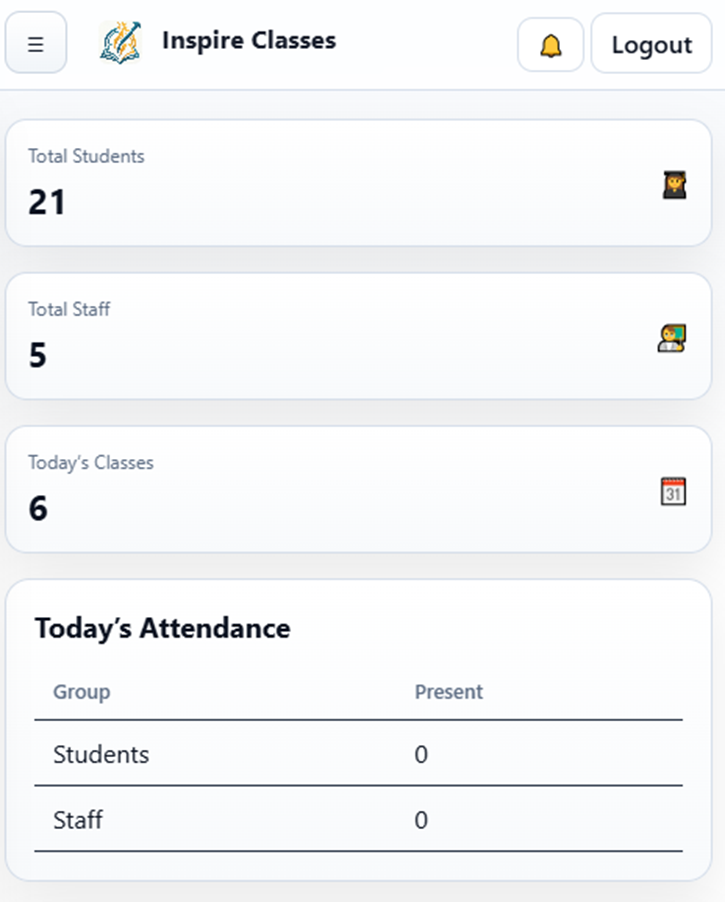Screen dimensions: 725x902
Task: Open the Total Staff card
Action: point(360,334)
